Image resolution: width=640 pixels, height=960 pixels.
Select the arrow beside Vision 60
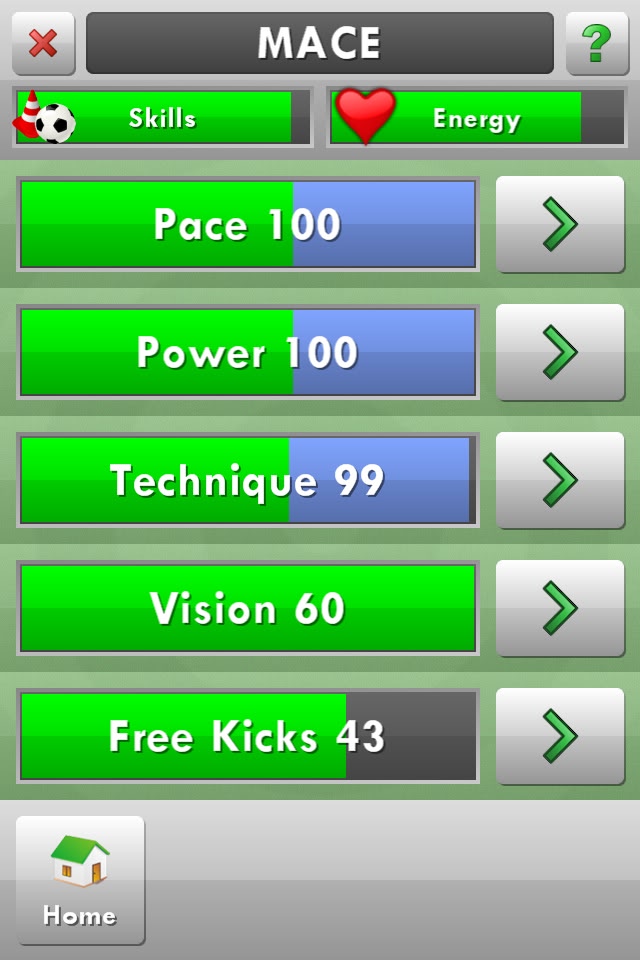coord(559,608)
